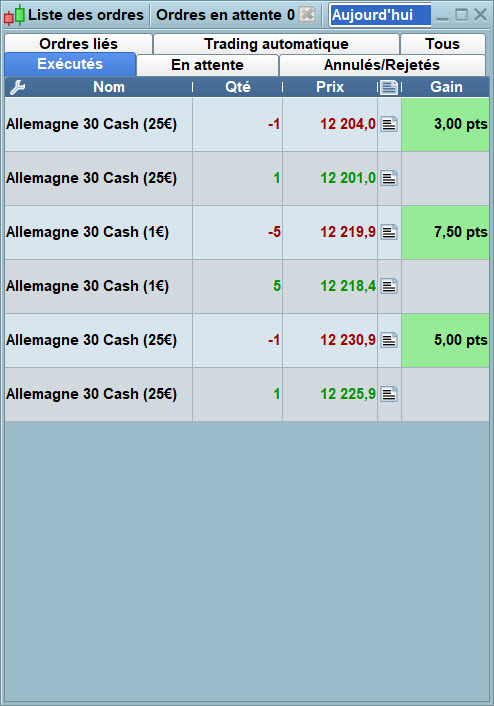Tap the details column header icon
Screen dimensions: 494x706
389,87
